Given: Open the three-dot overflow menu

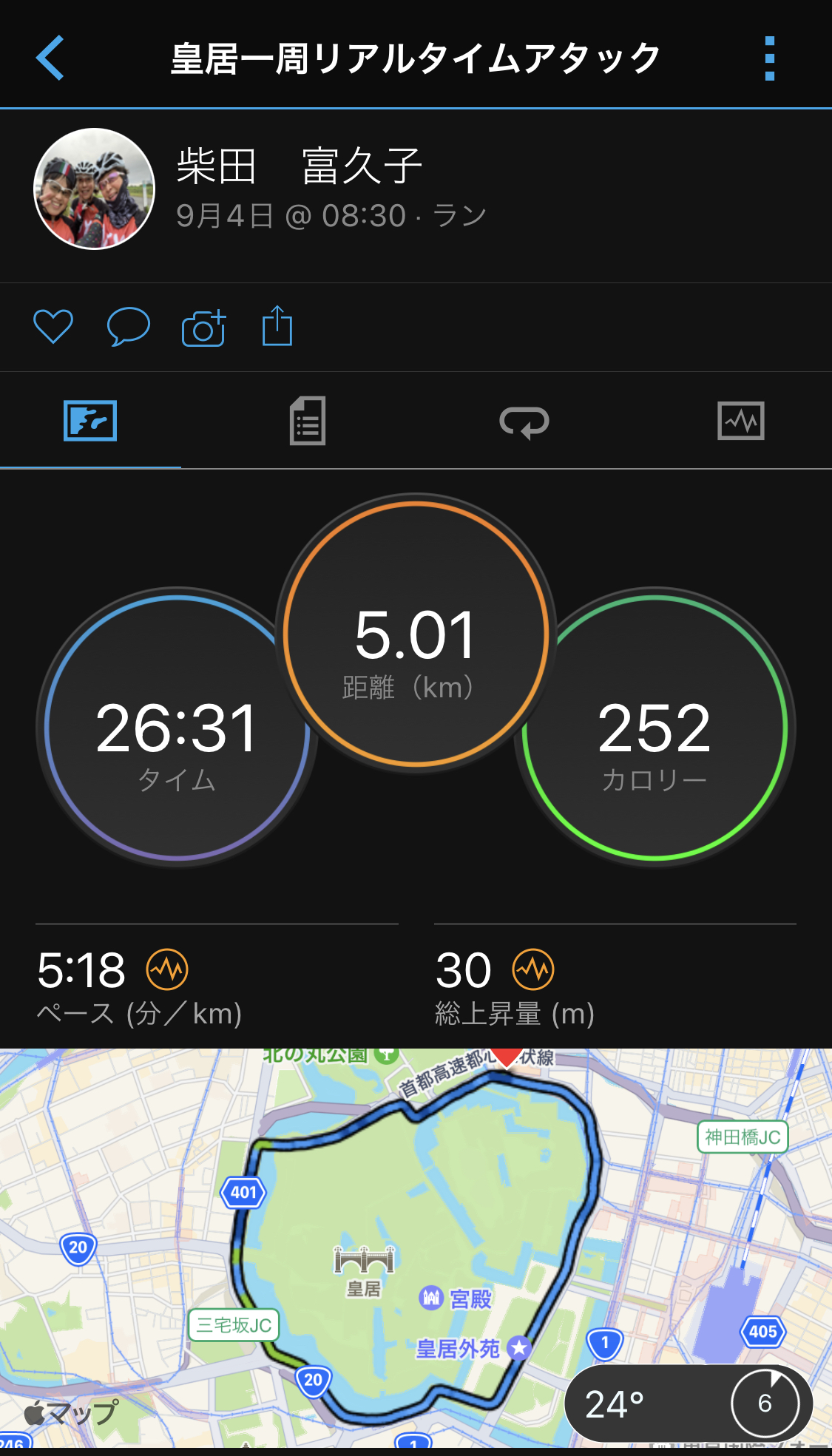Looking at the screenshot, I should pyautogui.click(x=769, y=58).
